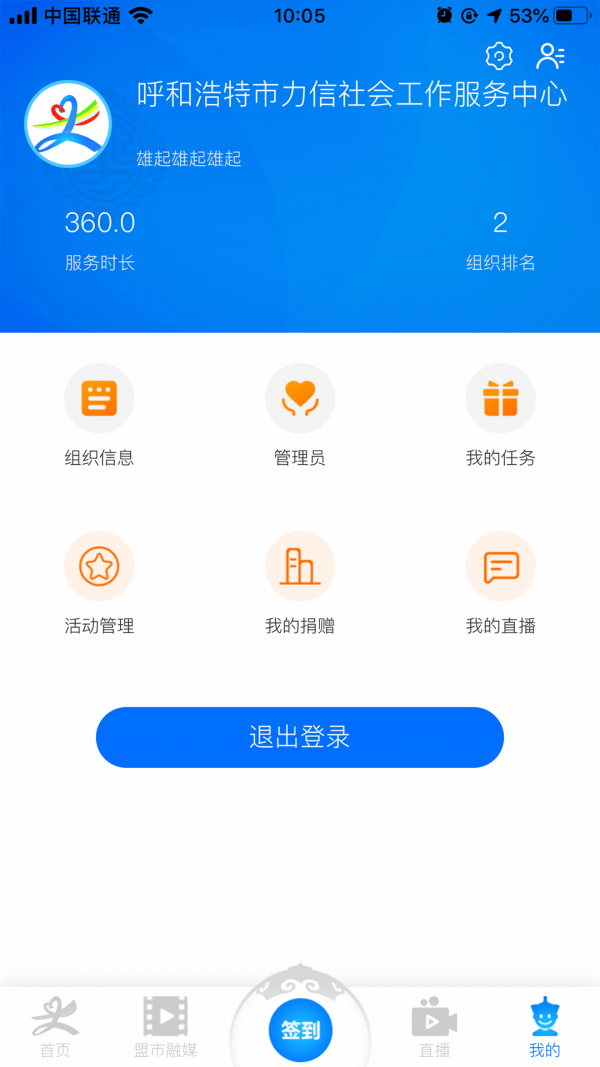Switch to the 首页 tab
The height and width of the screenshot is (1067, 600).
pyautogui.click(x=55, y=1027)
